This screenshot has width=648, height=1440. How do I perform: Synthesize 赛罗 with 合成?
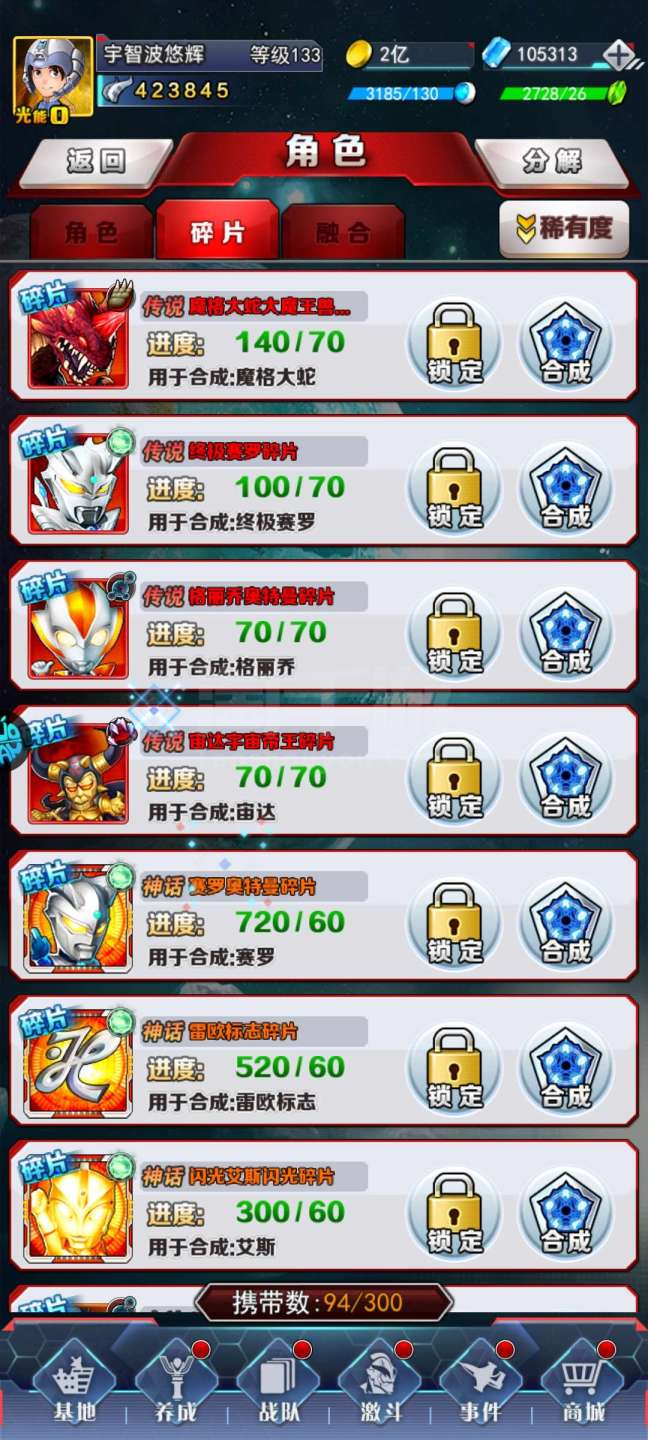point(566,924)
